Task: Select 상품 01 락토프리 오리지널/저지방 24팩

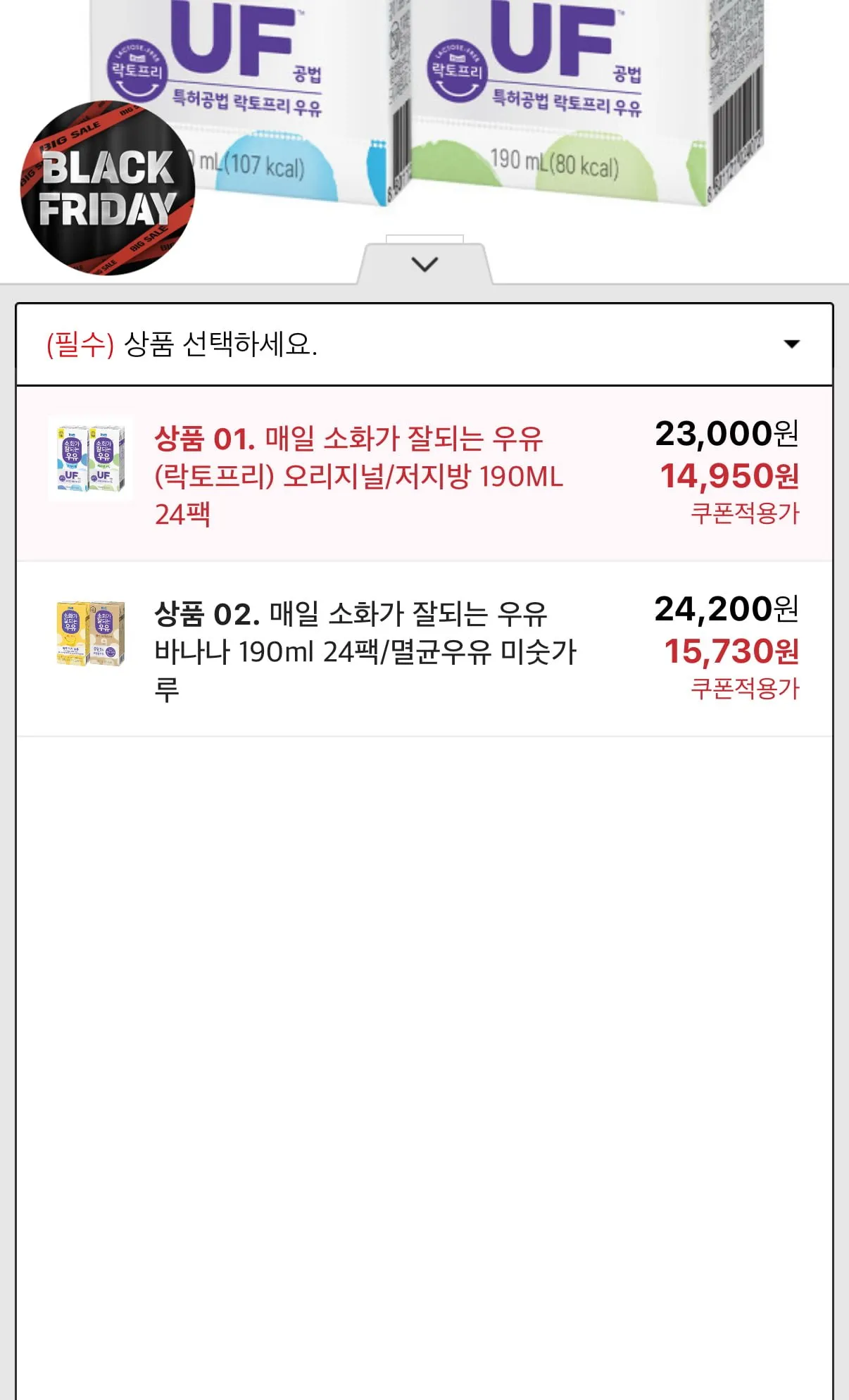Action: [x=424, y=474]
